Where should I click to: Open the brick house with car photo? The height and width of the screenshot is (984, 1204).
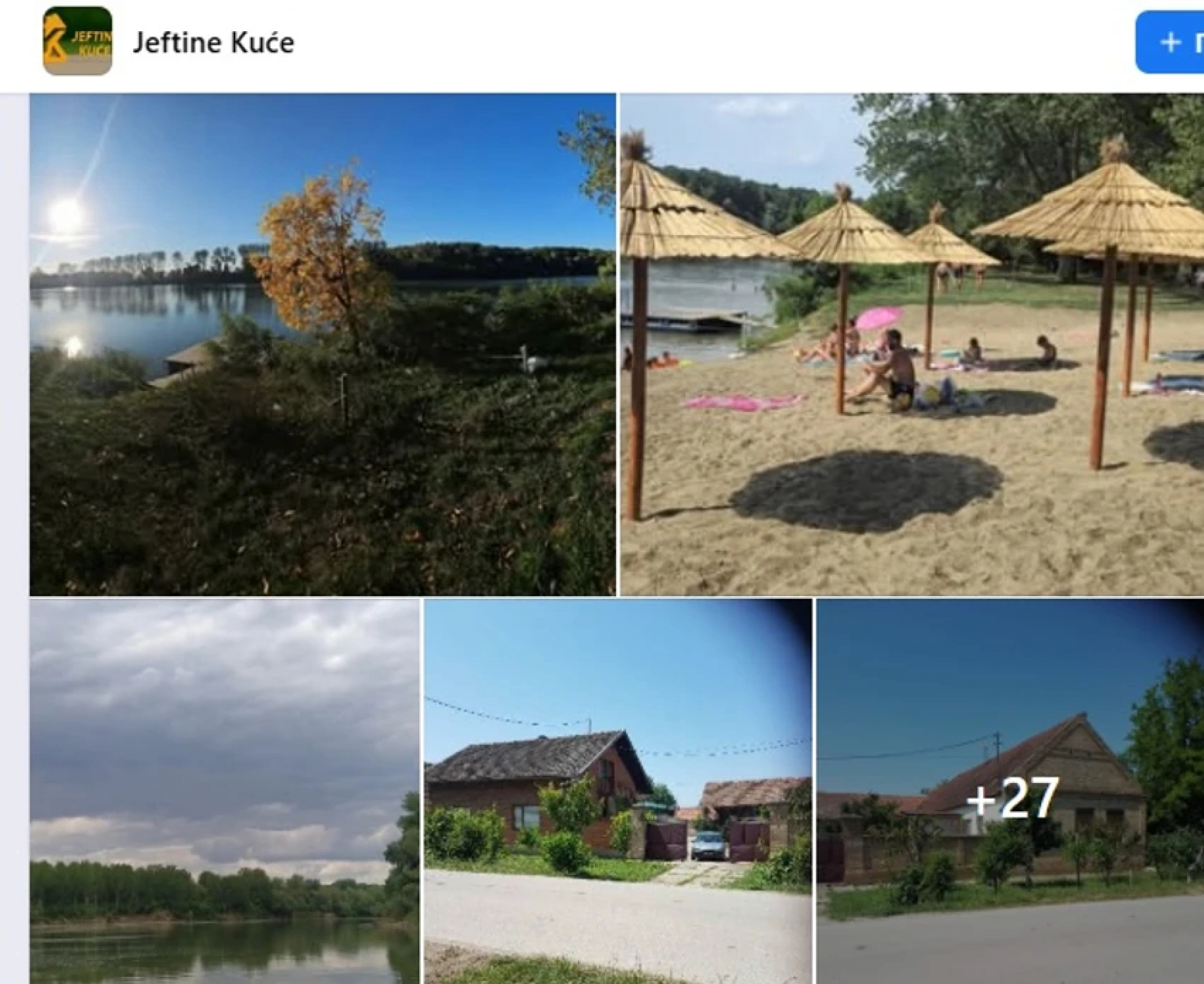[617, 791]
